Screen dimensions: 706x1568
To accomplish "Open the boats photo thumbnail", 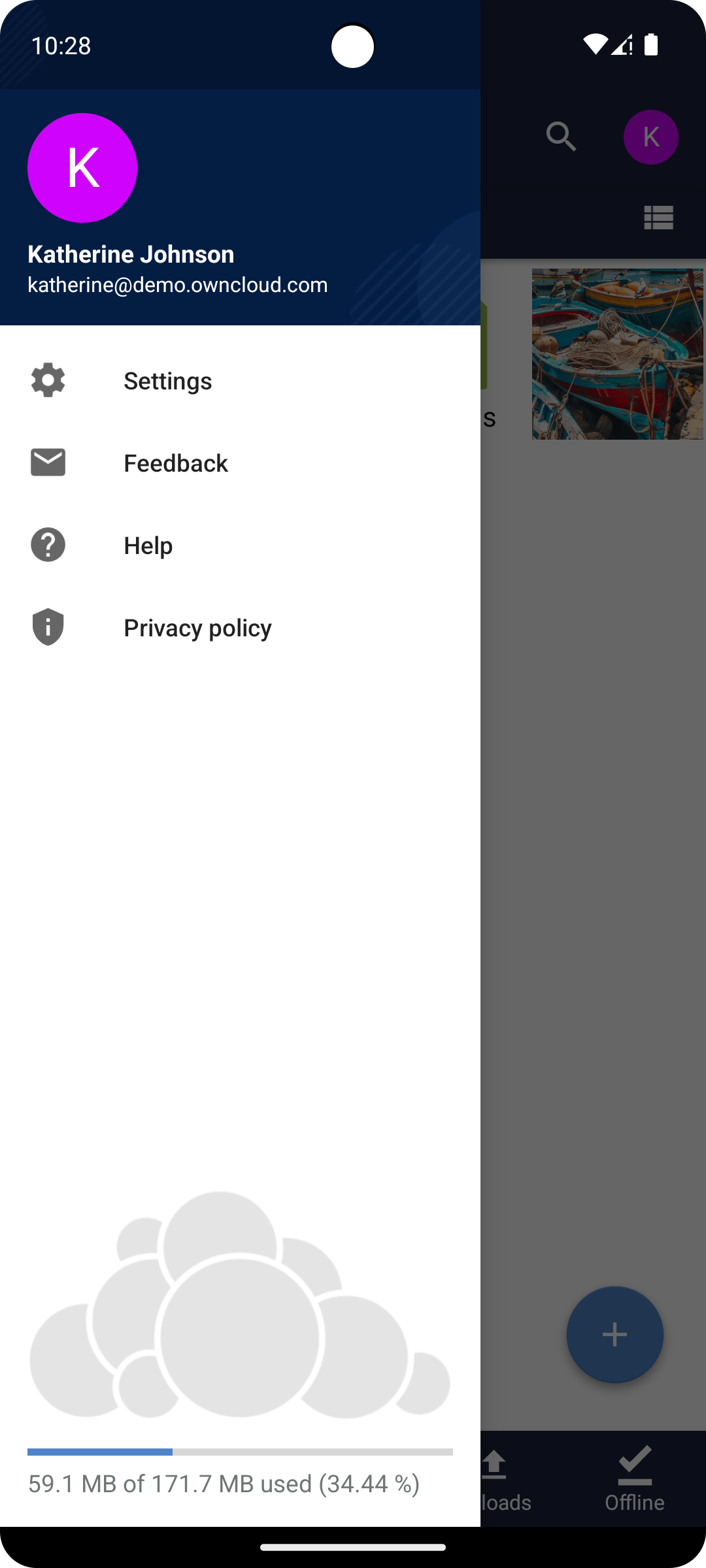I will 617,353.
